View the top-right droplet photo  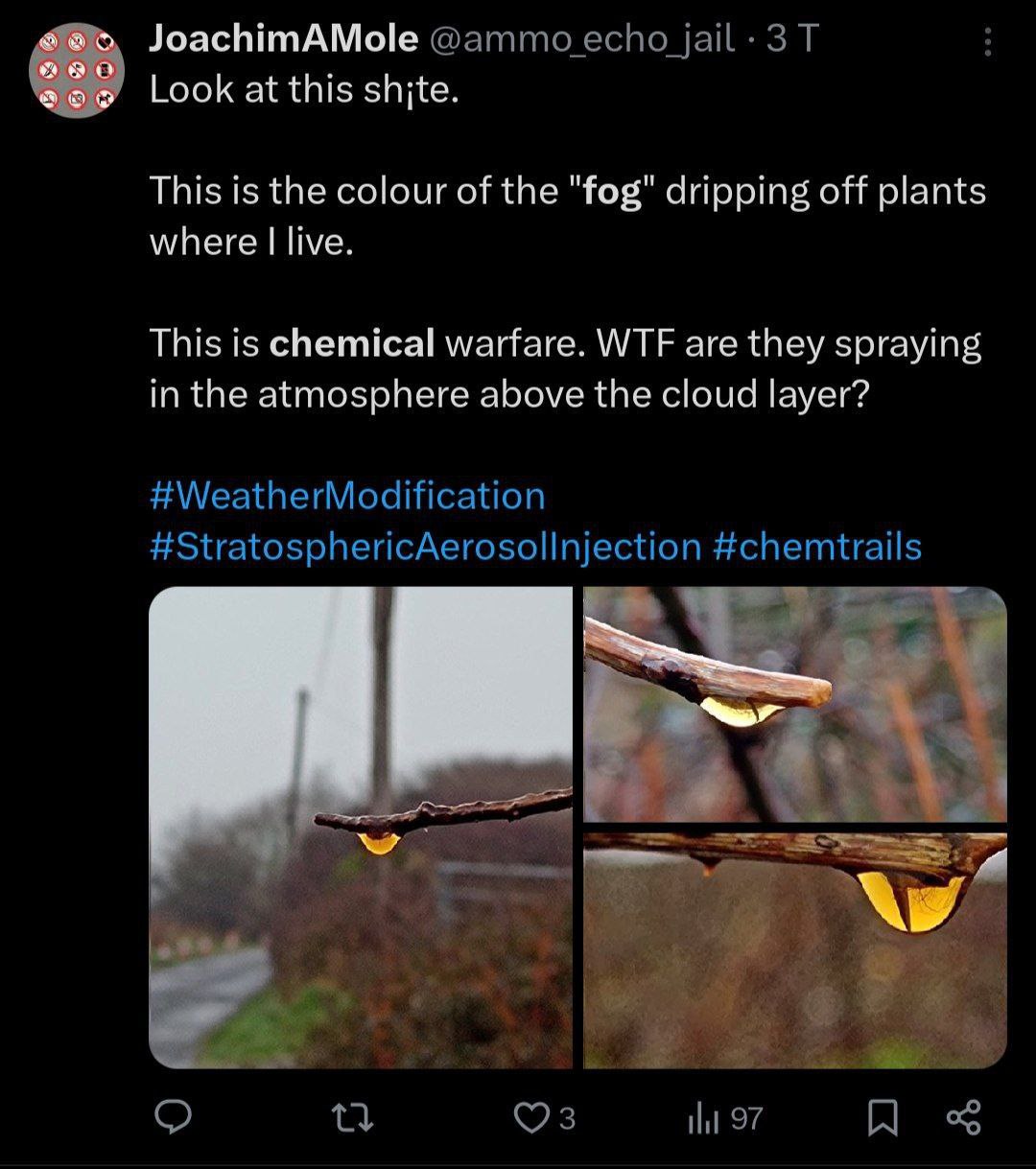click(795, 704)
